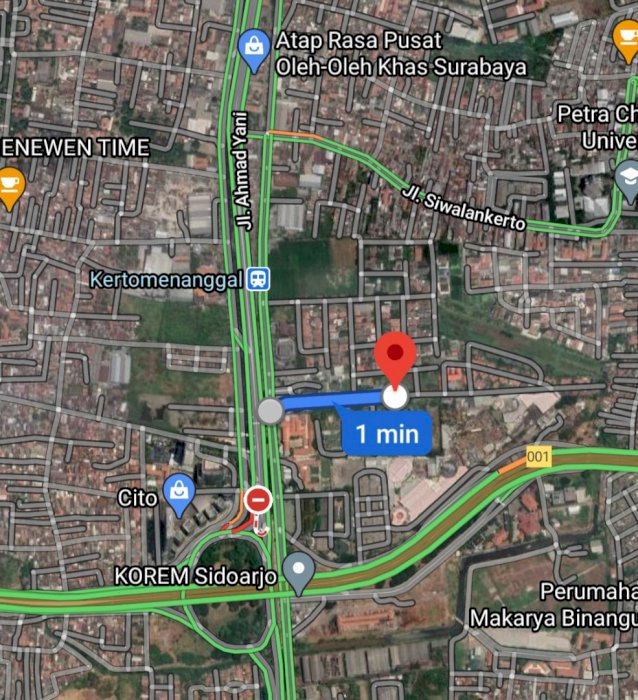The image size is (638, 700).
Task: Open the road closure icon near Cito
Action: [x=259, y=499]
